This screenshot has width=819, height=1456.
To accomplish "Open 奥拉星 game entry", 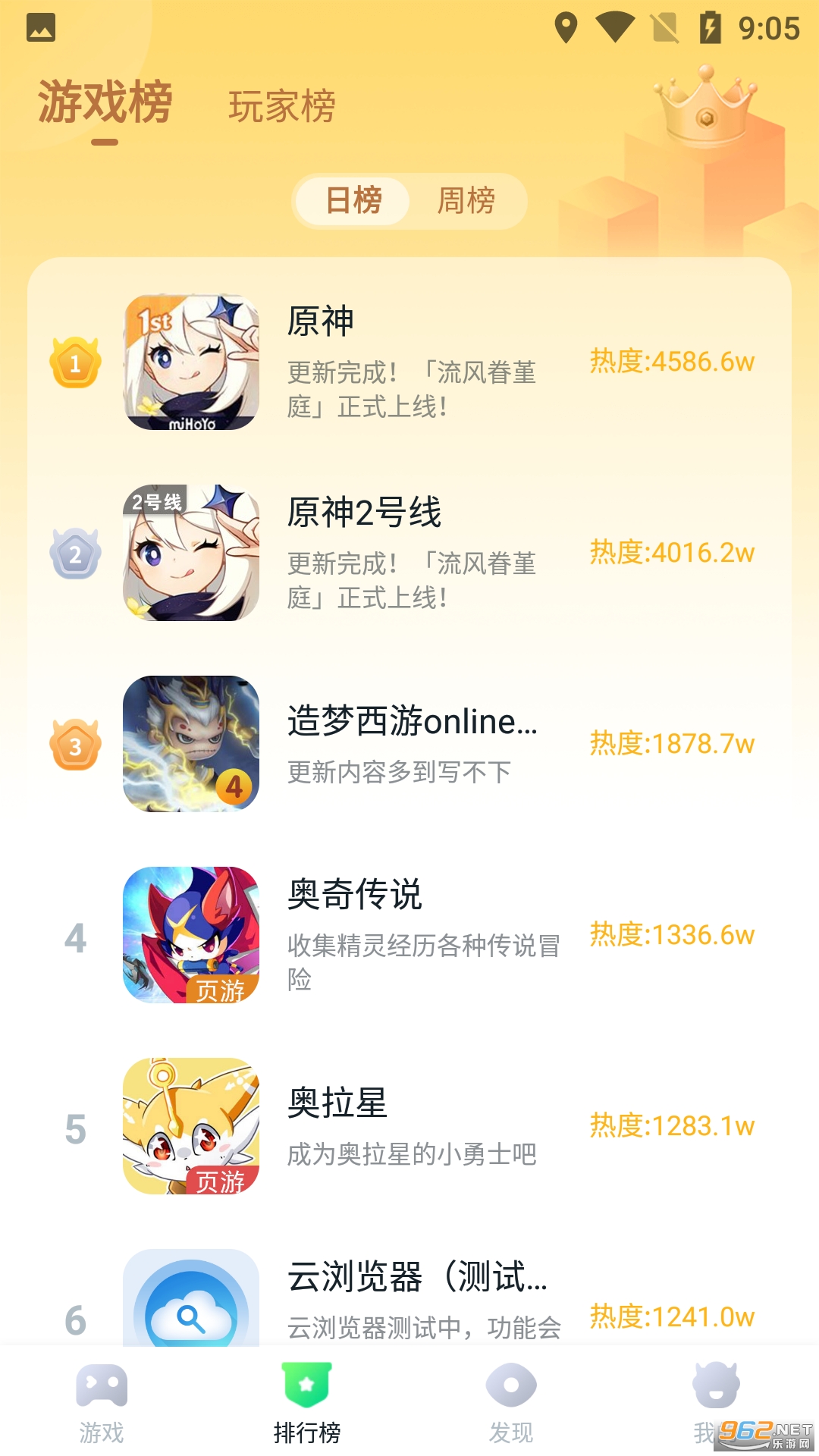I will pyautogui.click(x=409, y=1126).
